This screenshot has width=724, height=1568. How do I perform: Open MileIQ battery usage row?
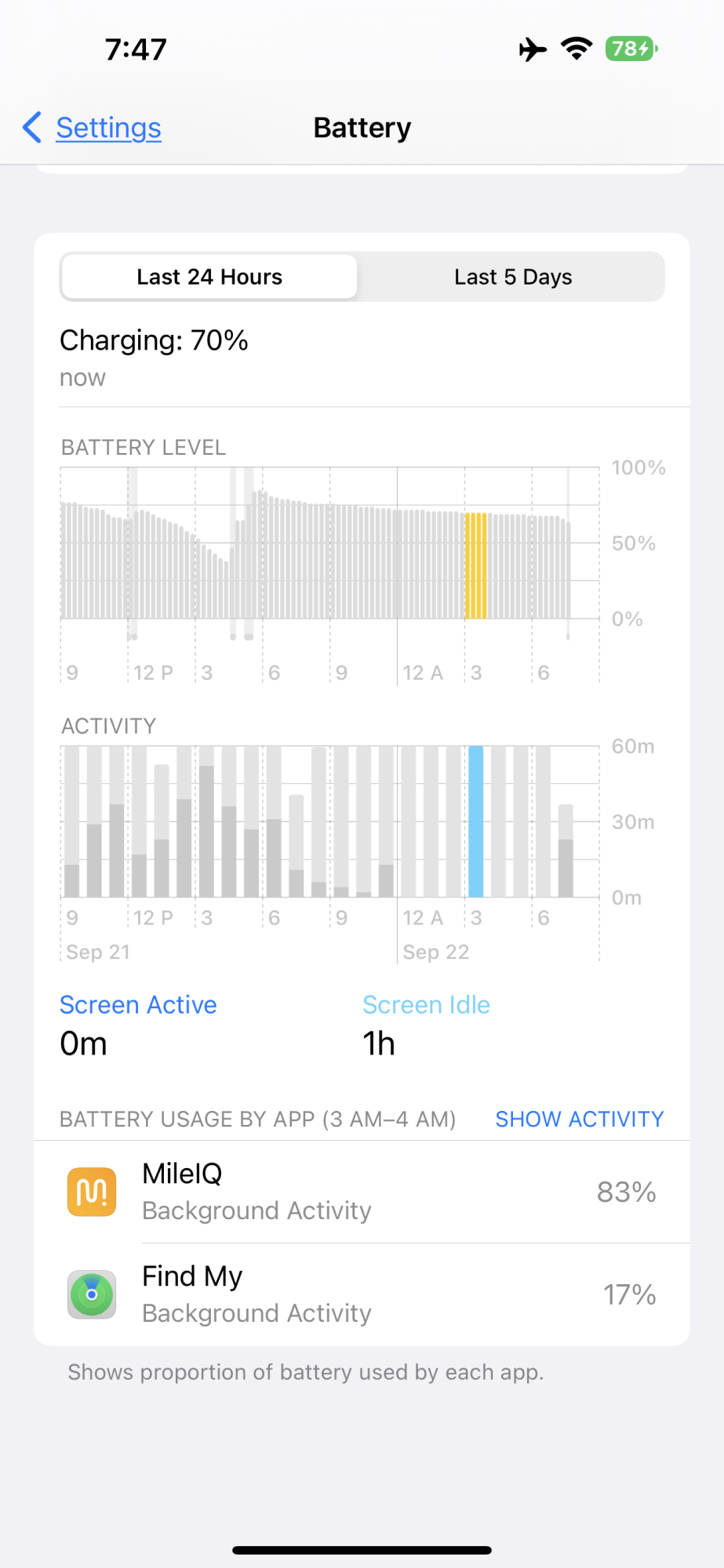[x=362, y=1192]
